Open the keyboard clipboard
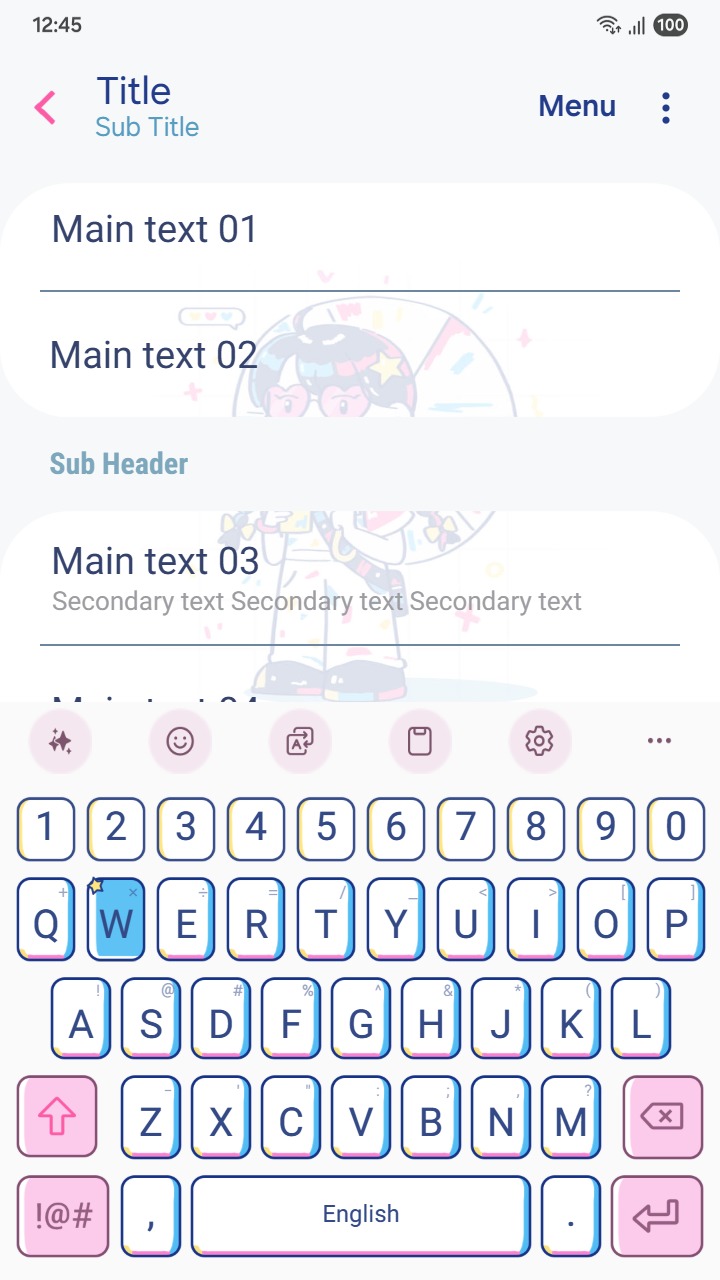Screen dimensions: 720x1280 click(x=420, y=741)
